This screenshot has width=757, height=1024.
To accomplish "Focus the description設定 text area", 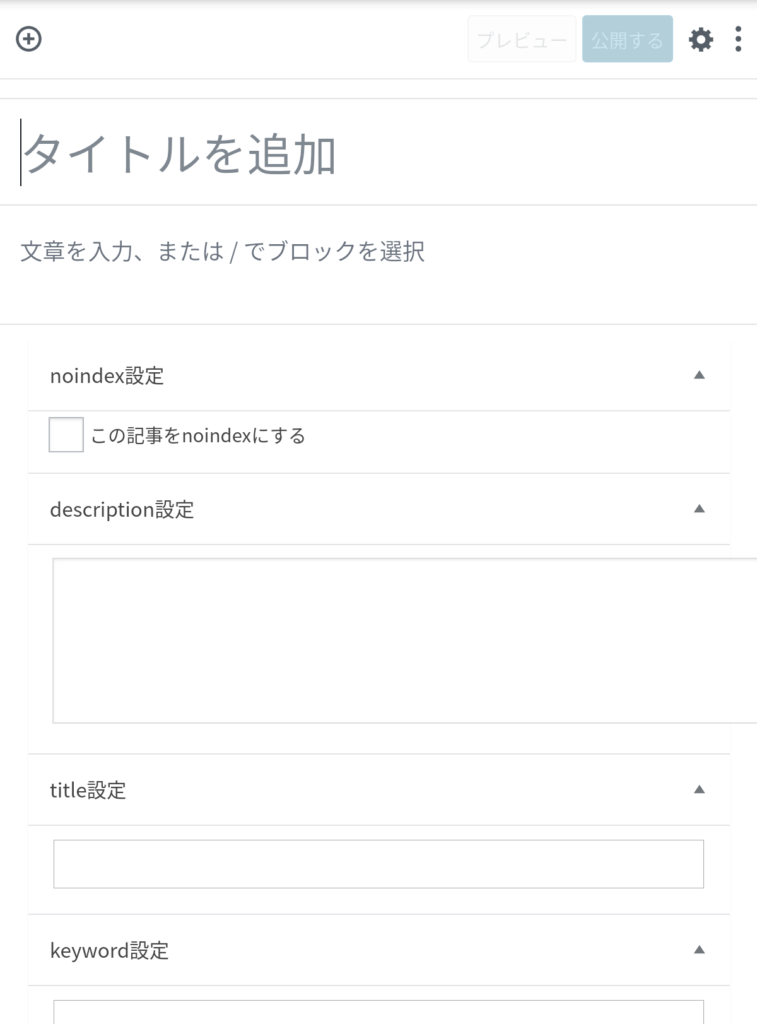I will (x=402, y=640).
